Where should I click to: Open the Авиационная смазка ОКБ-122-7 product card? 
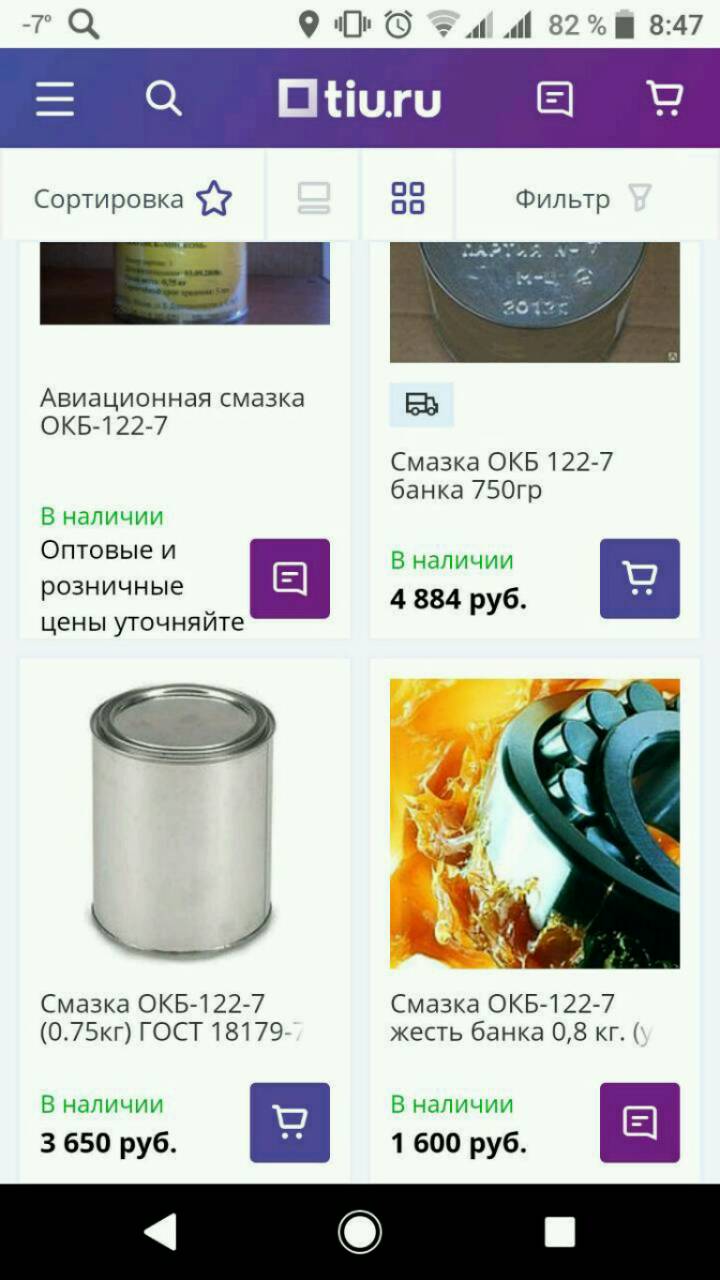[172, 412]
